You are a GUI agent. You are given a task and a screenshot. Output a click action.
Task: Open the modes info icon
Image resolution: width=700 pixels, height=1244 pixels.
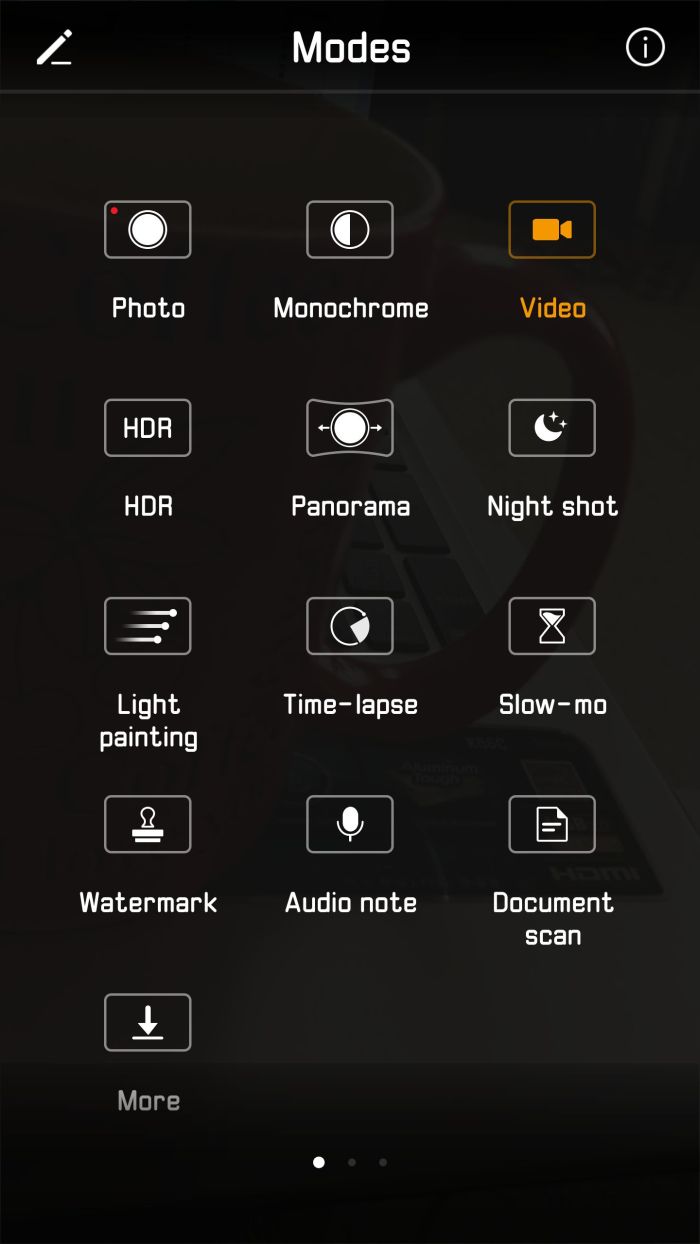coord(645,47)
